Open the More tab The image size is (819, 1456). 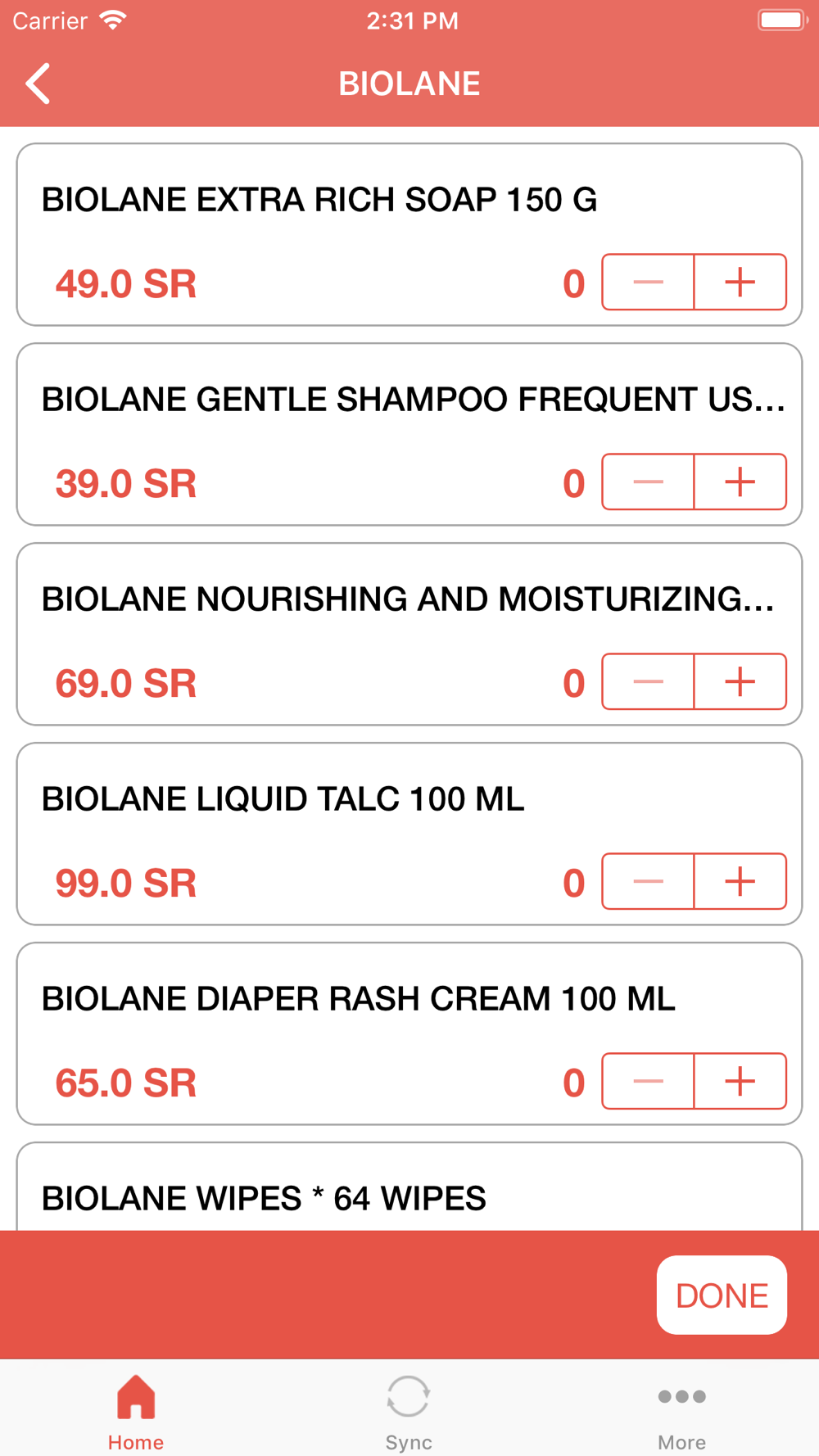tap(681, 1410)
